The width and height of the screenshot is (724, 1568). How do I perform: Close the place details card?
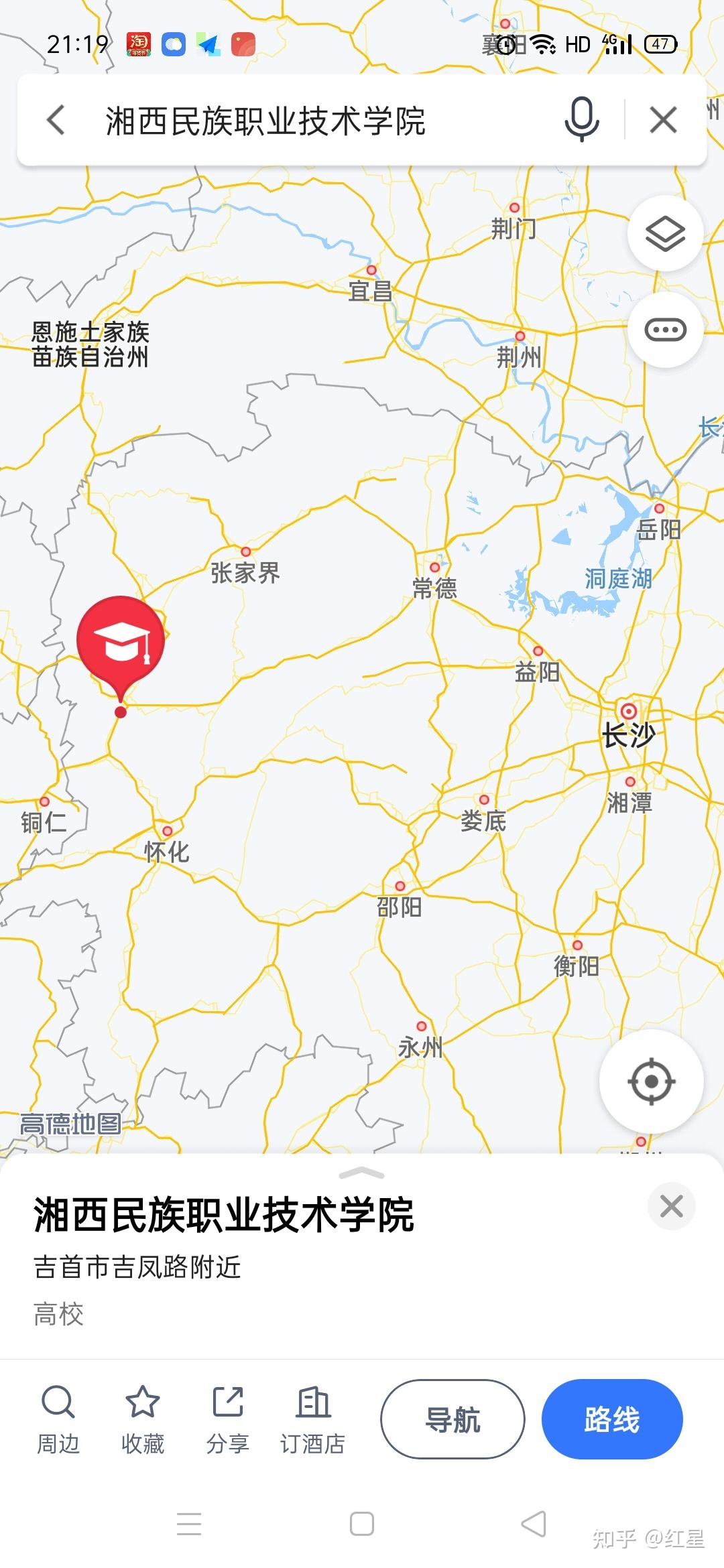coord(671,1206)
